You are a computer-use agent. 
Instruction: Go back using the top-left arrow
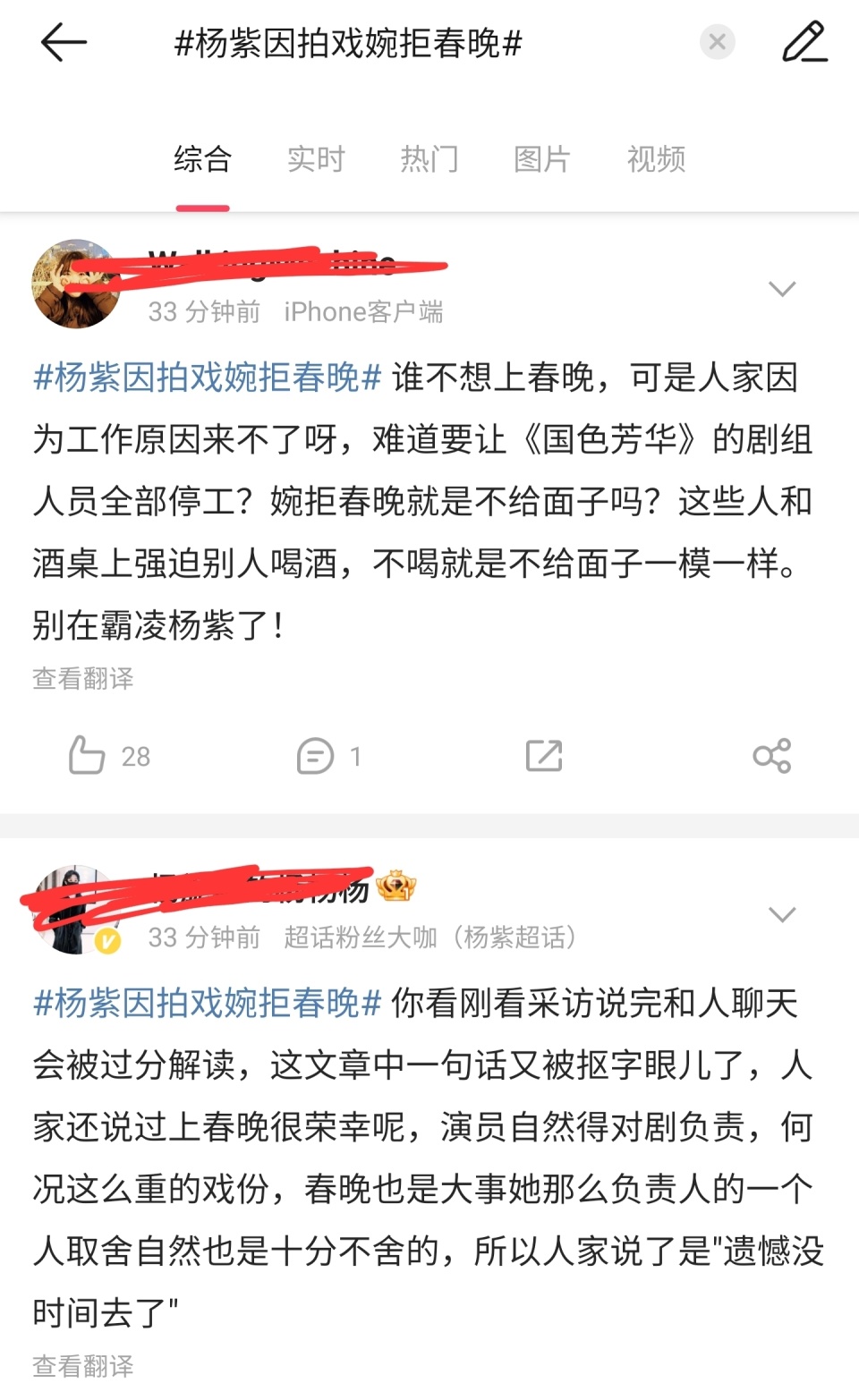pos(64,43)
